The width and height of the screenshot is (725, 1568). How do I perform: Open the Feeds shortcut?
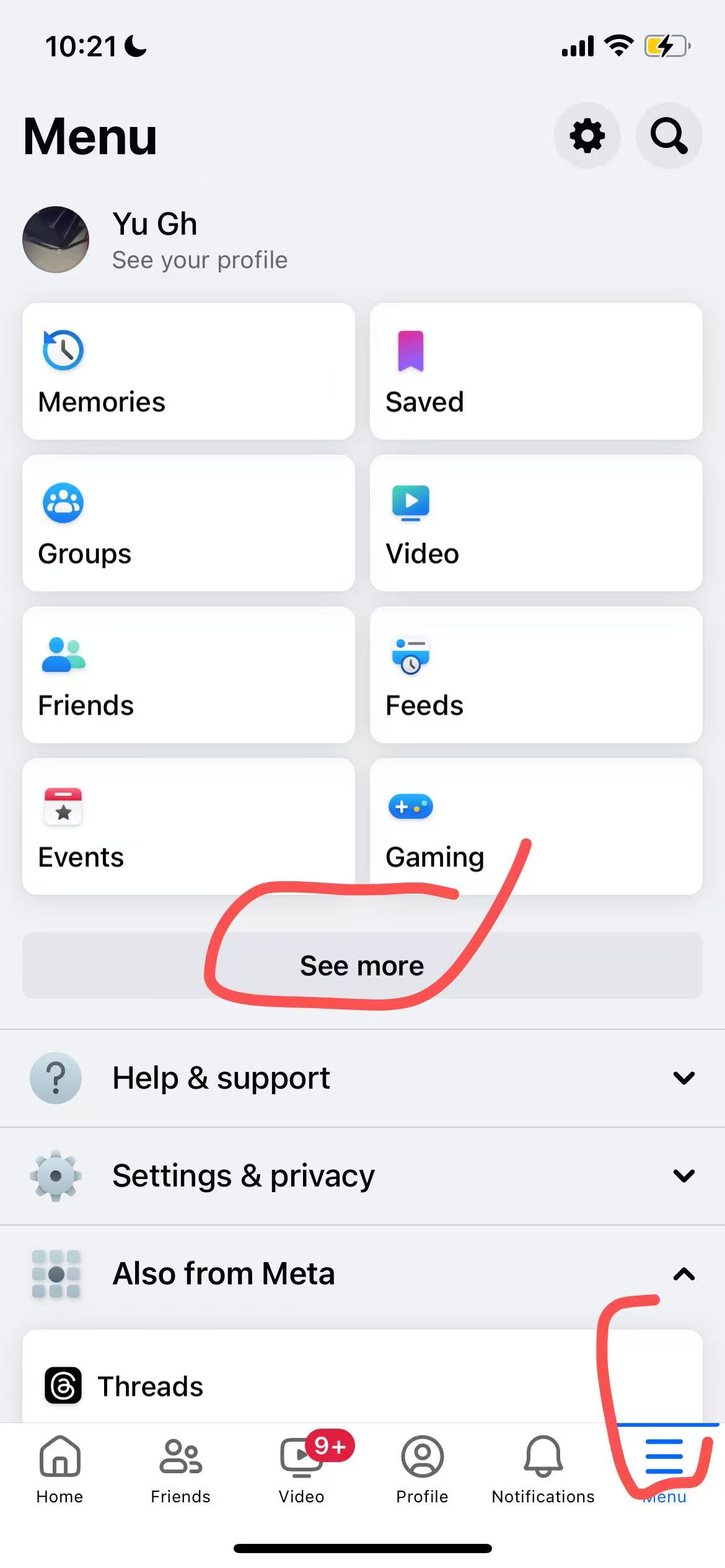pos(535,675)
